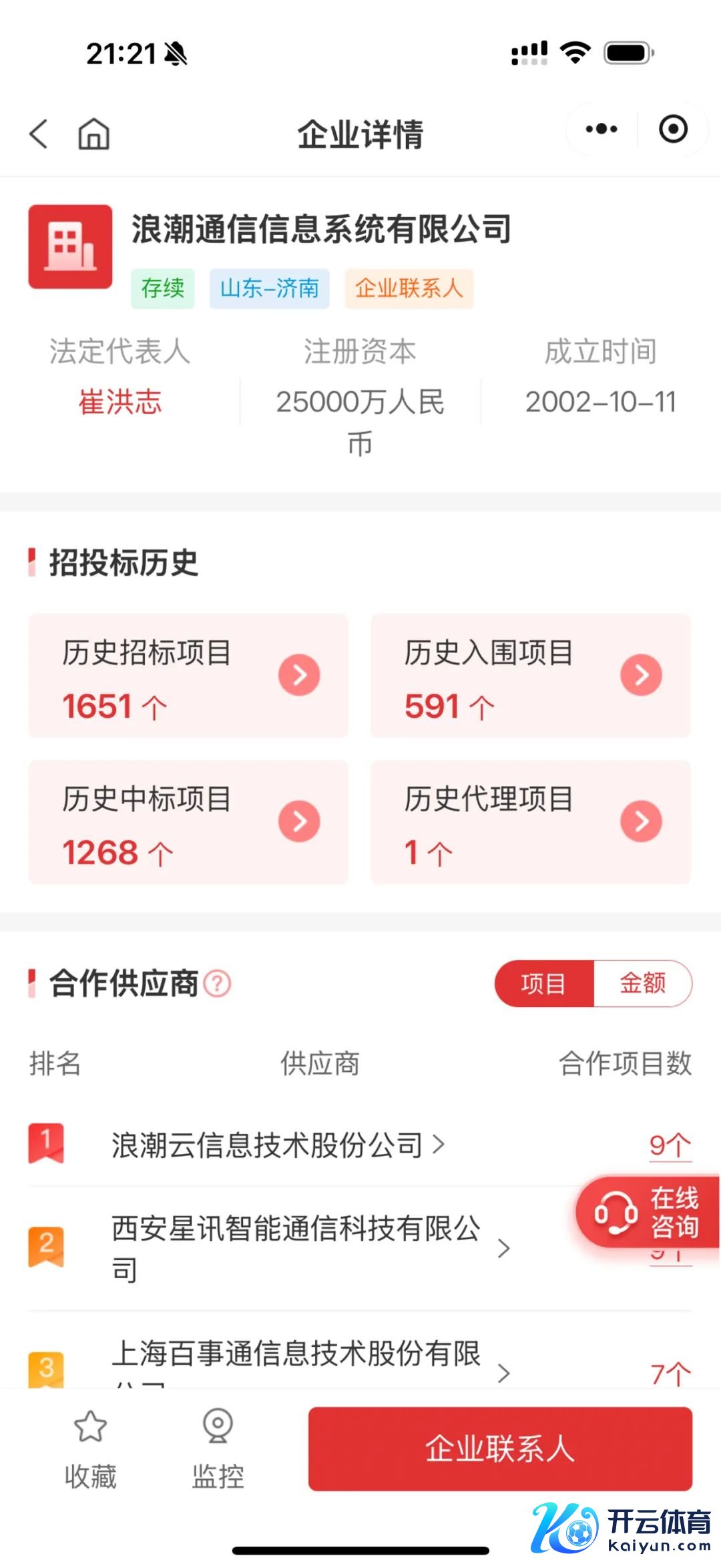Open 历史中标项目 with 1268 items

[x=188, y=822]
